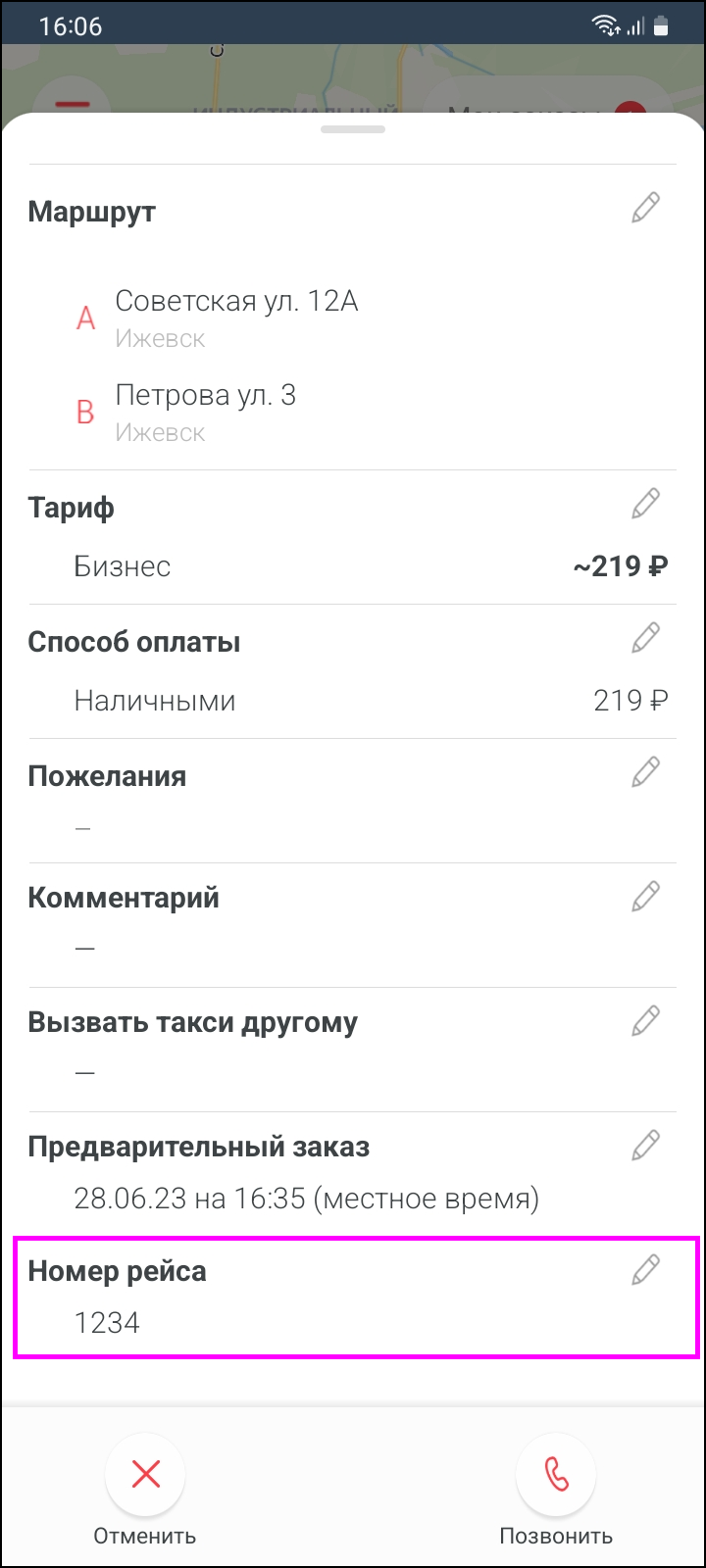This screenshot has width=706, height=1568.
Task: Edit wishes (Пожелания) section
Action: (x=645, y=773)
